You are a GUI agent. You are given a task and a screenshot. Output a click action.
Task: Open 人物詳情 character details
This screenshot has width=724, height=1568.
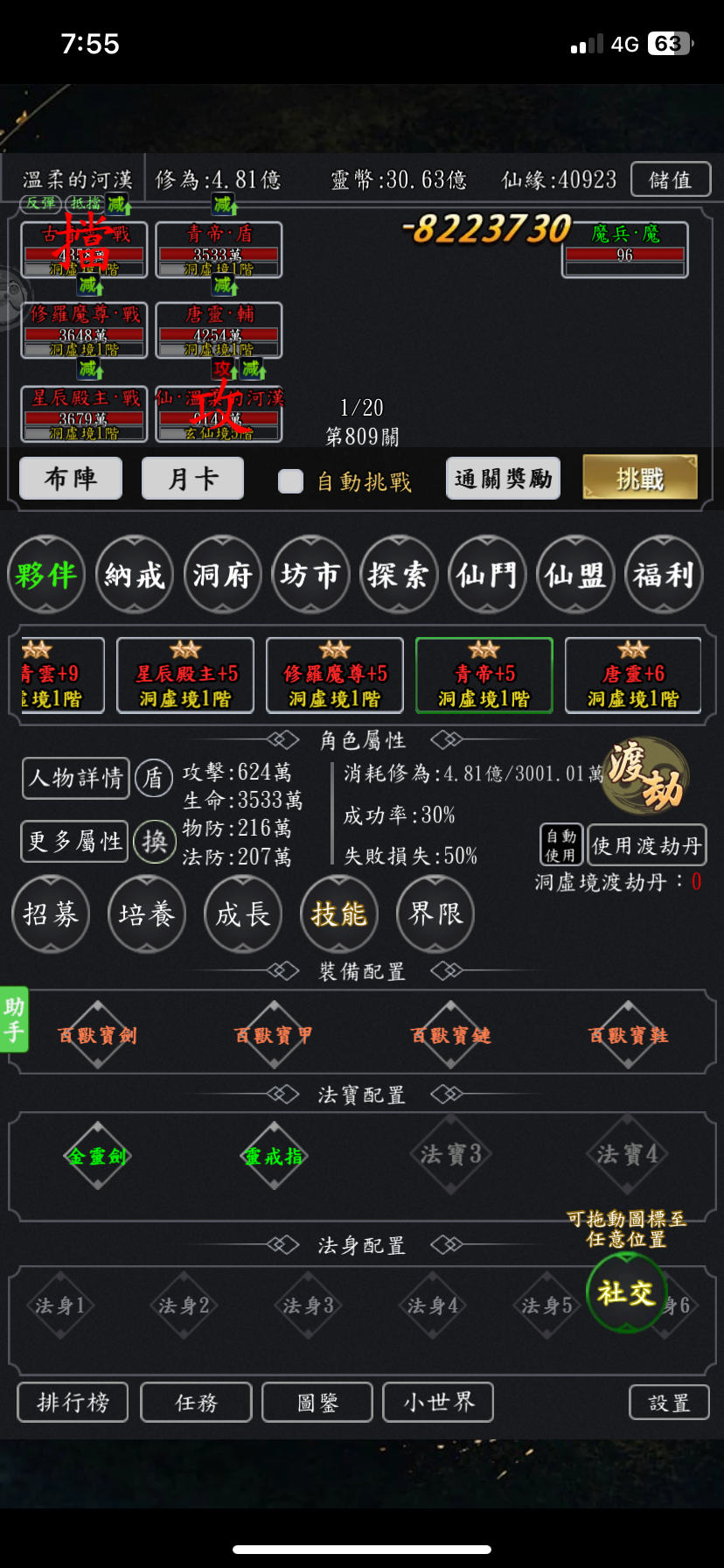[x=75, y=778]
